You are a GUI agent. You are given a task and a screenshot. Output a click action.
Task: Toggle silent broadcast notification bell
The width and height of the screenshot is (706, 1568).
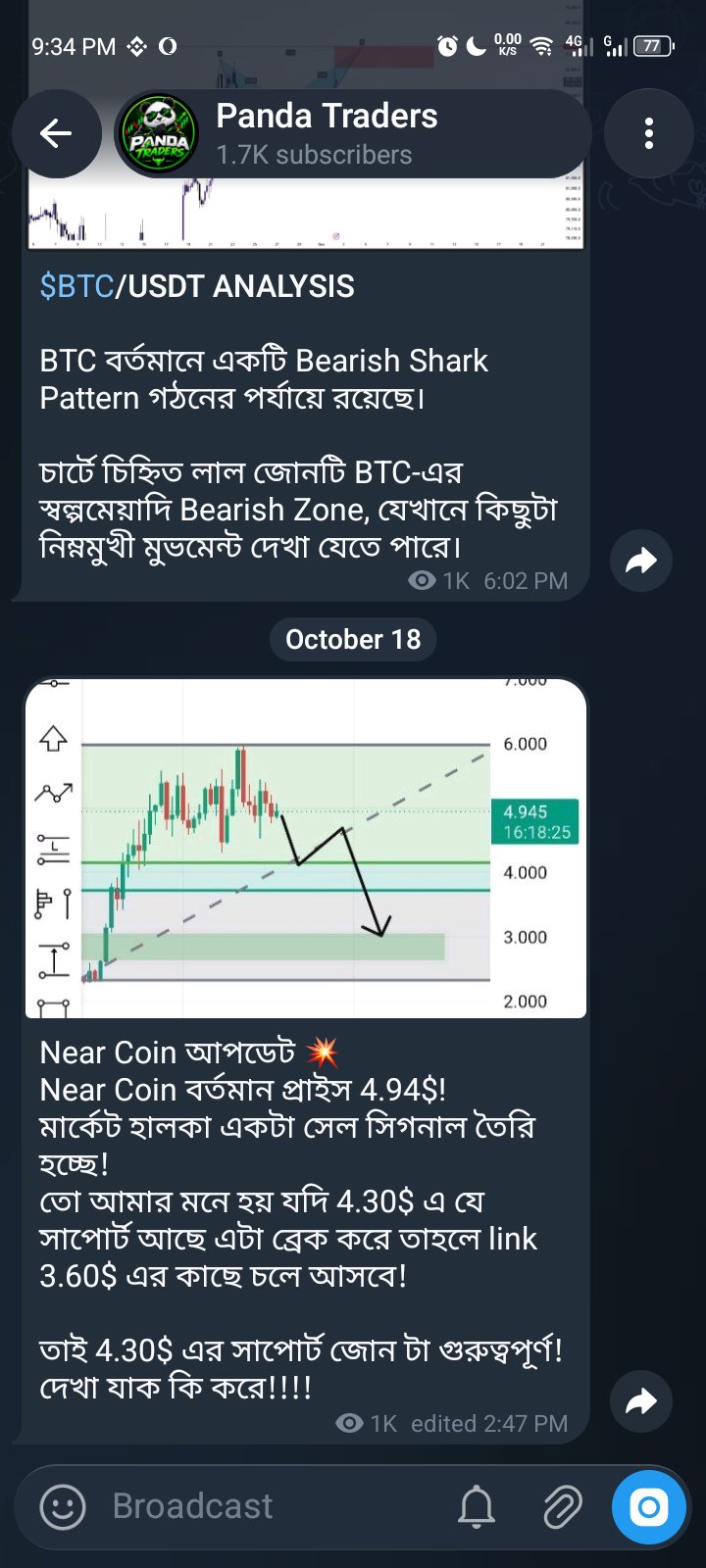[x=477, y=1506]
